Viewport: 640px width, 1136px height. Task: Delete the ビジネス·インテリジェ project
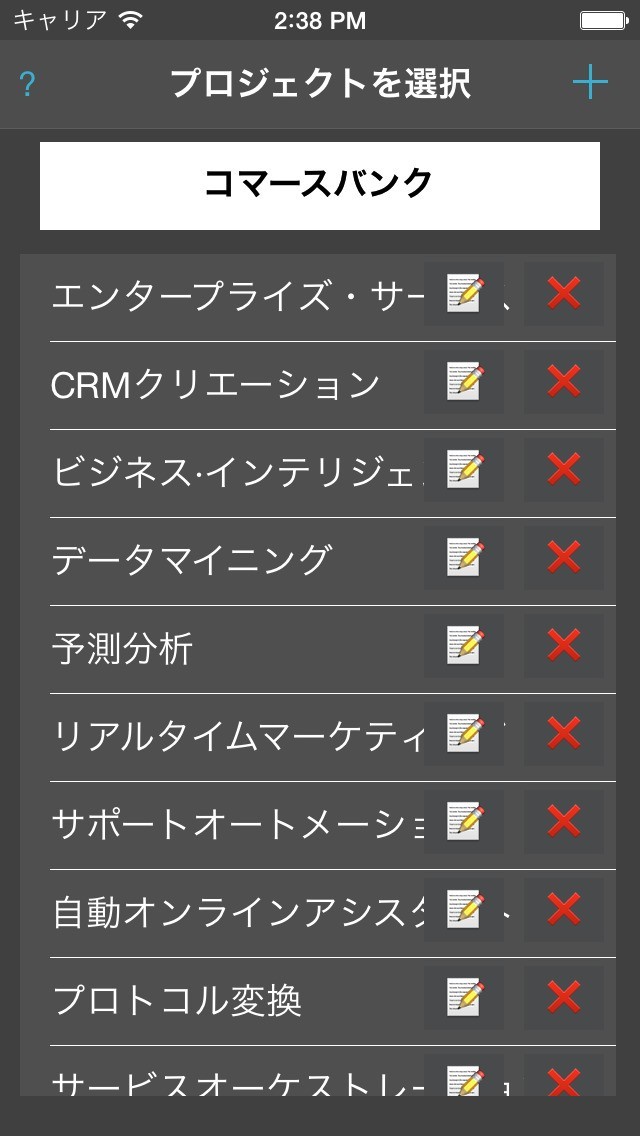pos(564,469)
